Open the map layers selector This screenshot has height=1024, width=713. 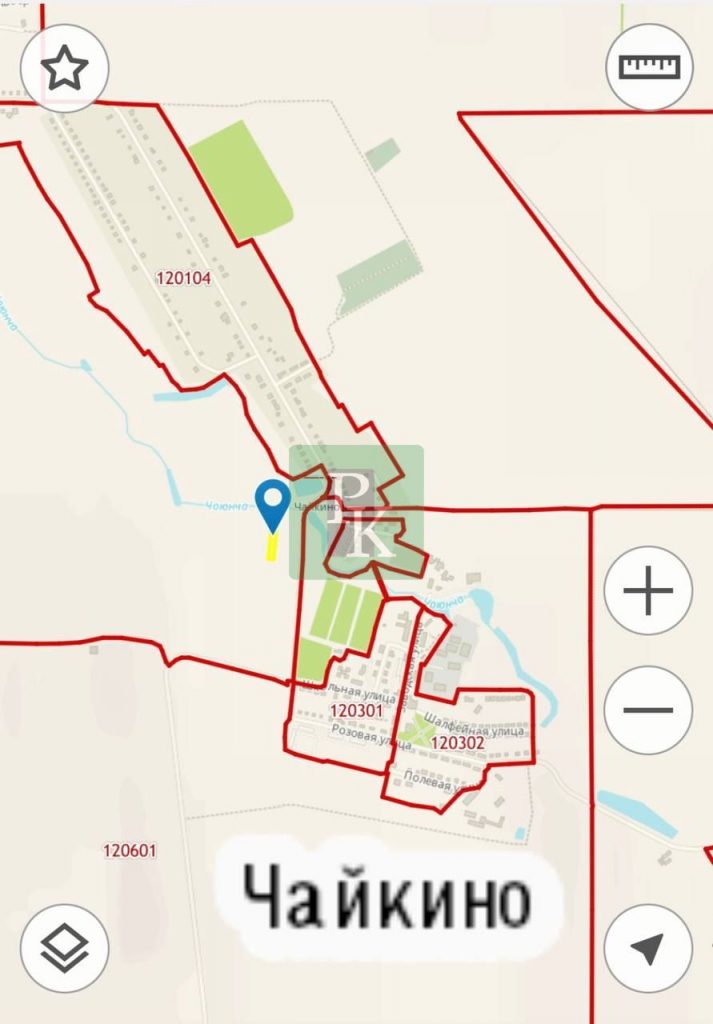[65, 948]
